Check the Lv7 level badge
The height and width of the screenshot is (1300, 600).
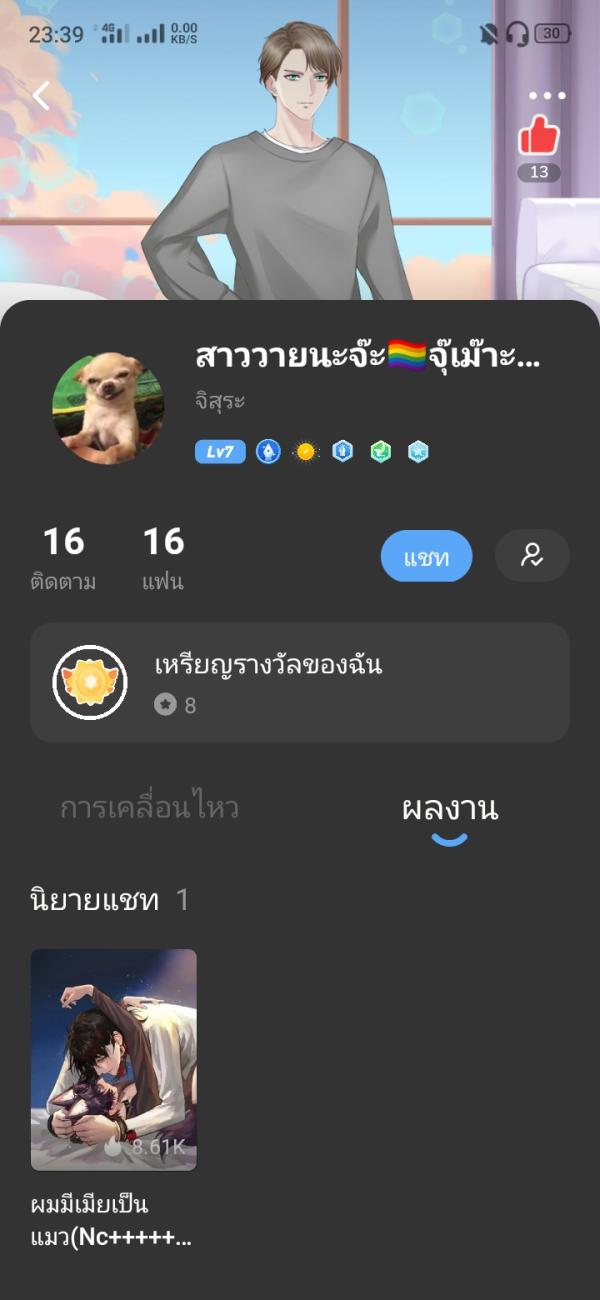[220, 452]
